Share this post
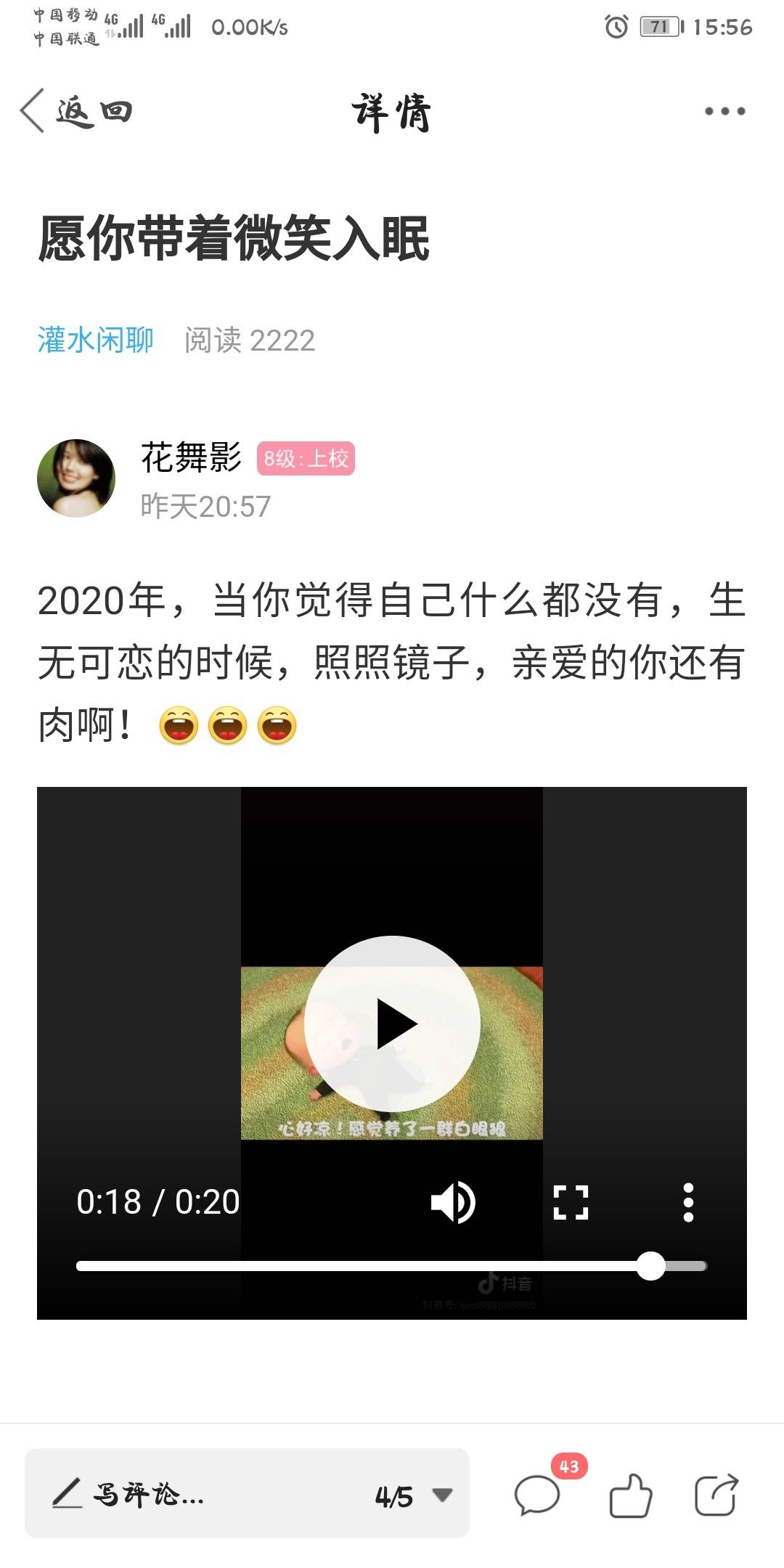The width and height of the screenshot is (784, 1568). click(716, 1495)
